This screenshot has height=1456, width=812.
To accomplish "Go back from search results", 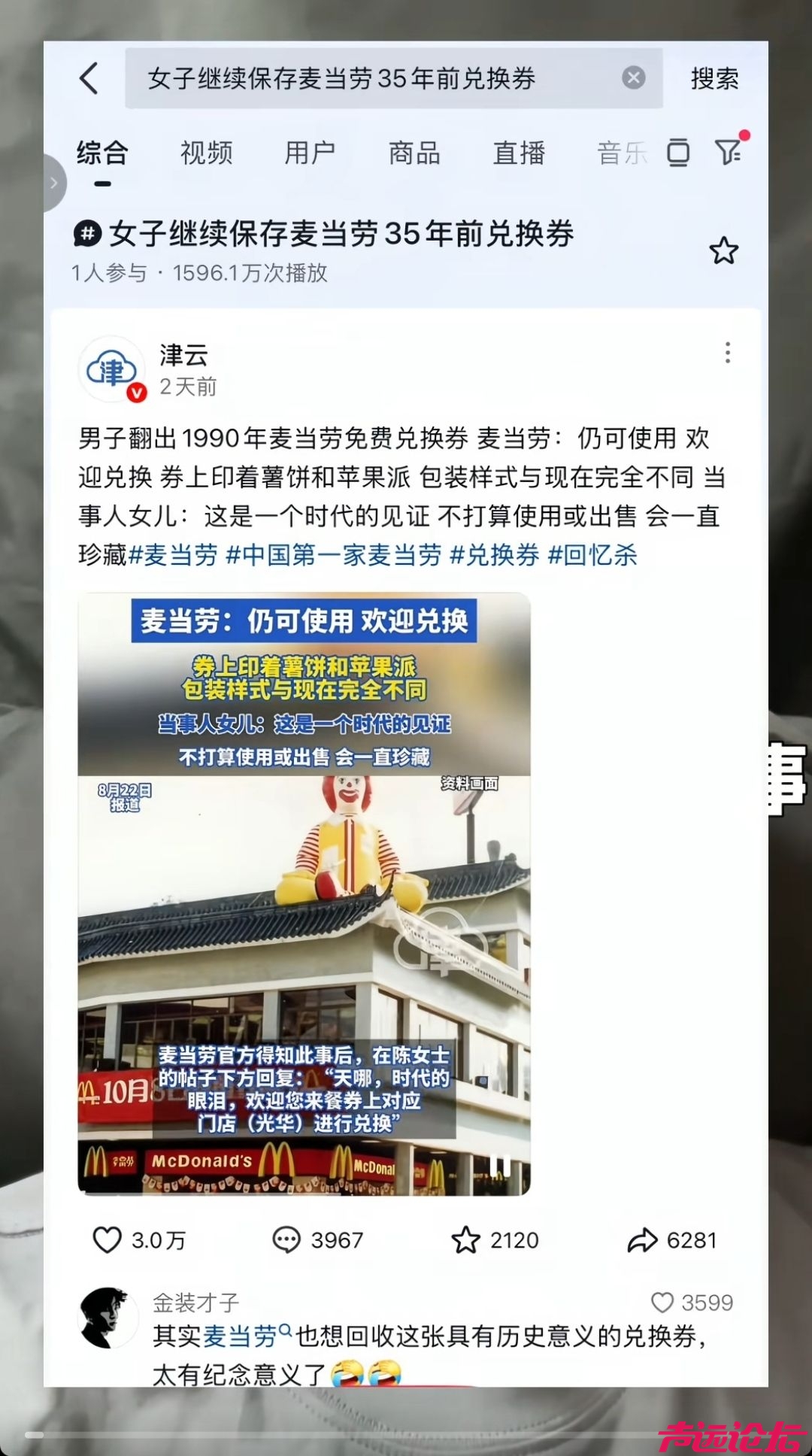I will click(89, 78).
